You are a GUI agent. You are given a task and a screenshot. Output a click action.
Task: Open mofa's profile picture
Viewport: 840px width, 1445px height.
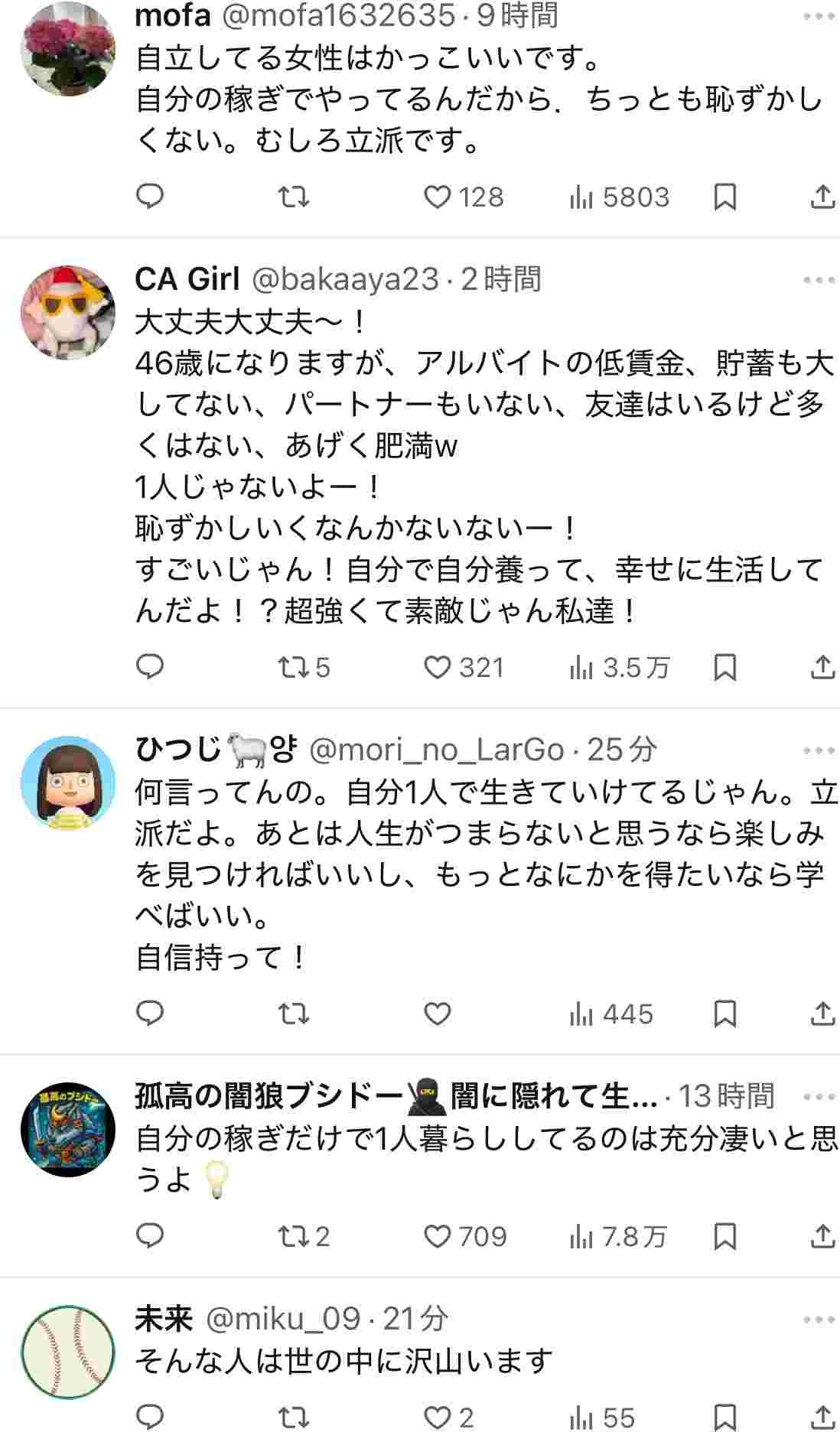tap(68, 48)
